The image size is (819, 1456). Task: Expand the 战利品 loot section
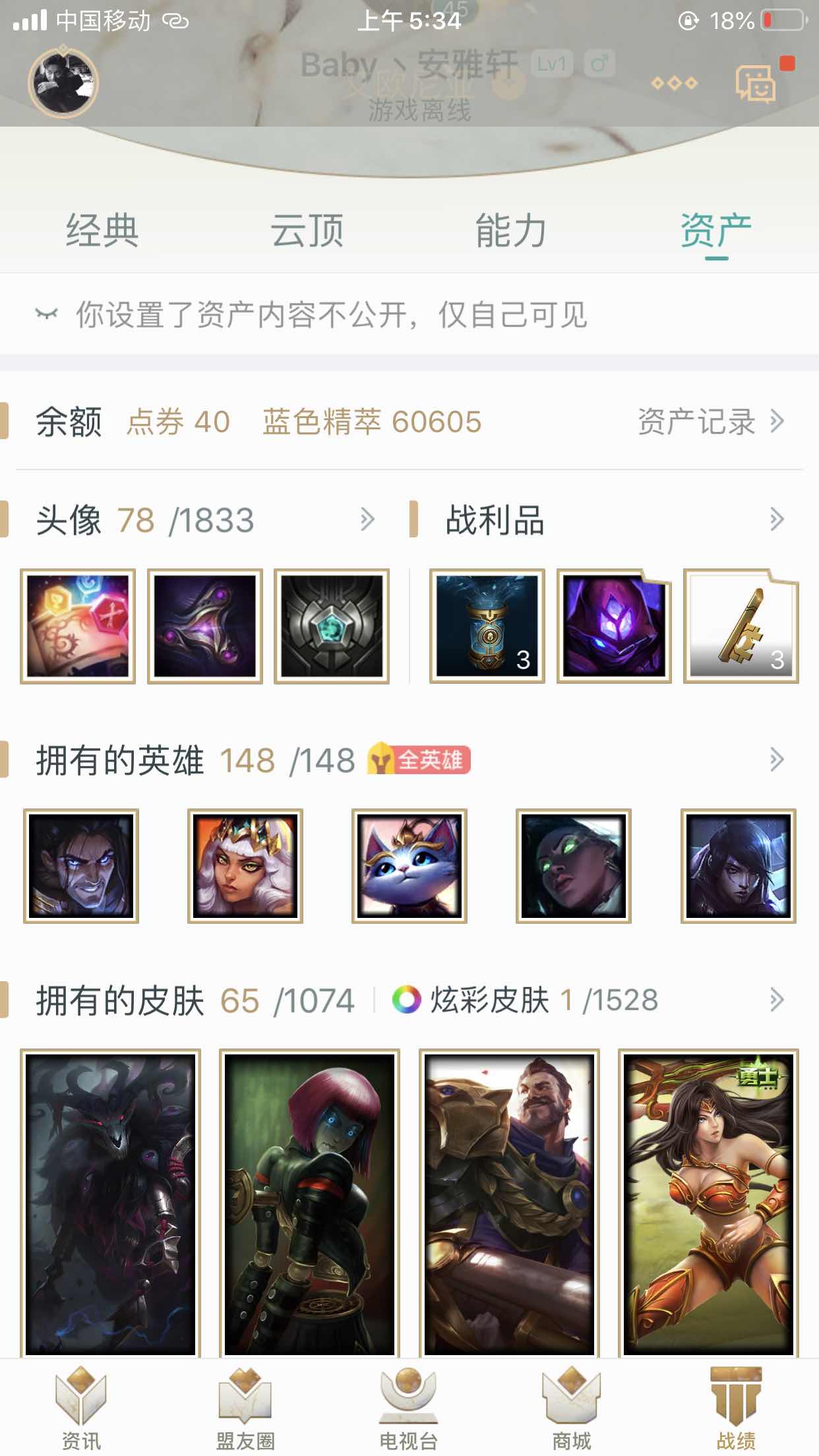(776, 520)
